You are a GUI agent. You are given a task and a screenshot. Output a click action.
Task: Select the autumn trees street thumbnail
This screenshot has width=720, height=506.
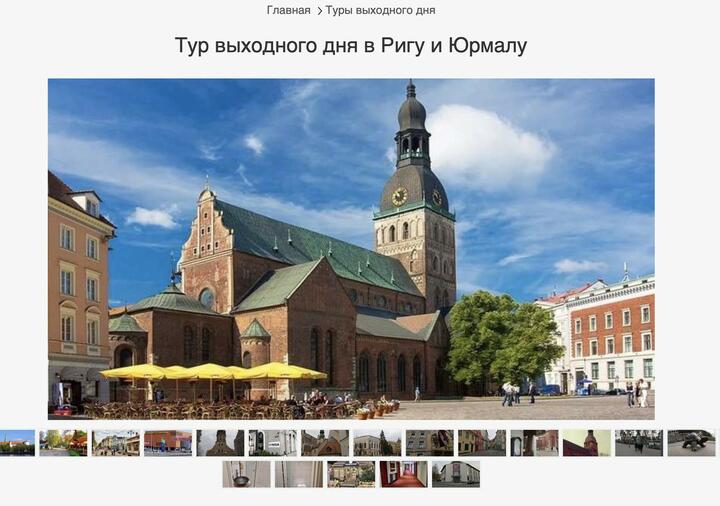click(63, 442)
